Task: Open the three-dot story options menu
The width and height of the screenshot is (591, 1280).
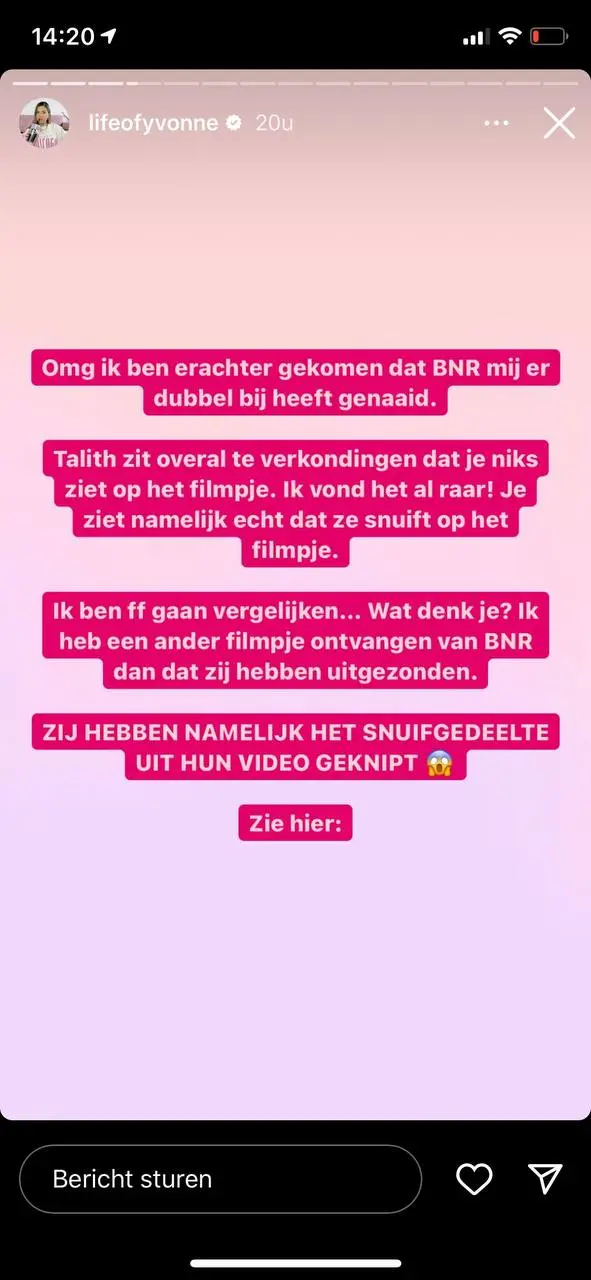Action: 496,123
